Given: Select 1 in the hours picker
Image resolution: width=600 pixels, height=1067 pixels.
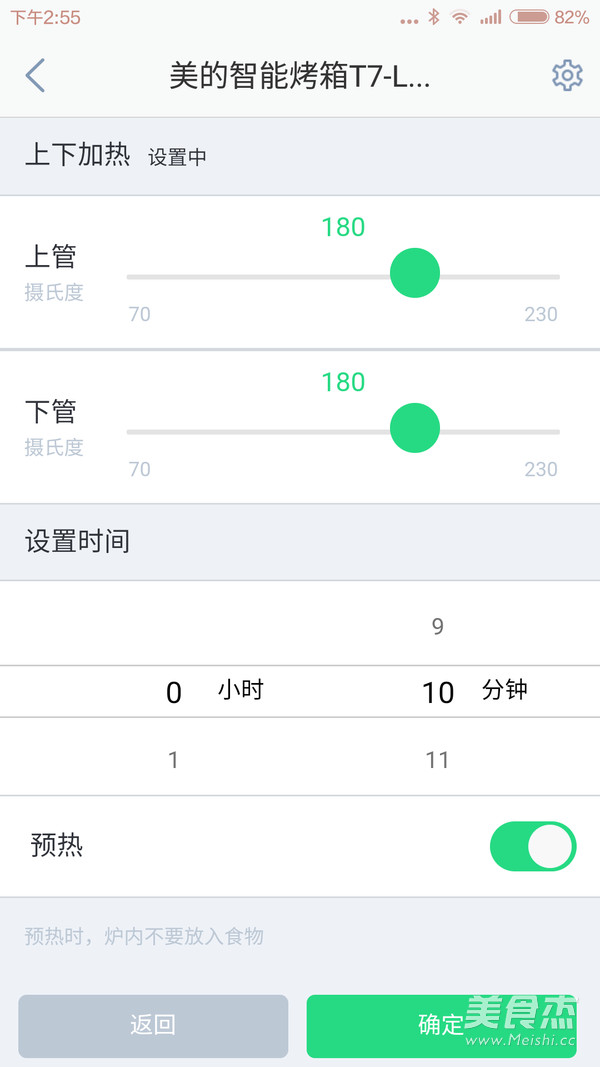Looking at the screenshot, I should [173, 759].
